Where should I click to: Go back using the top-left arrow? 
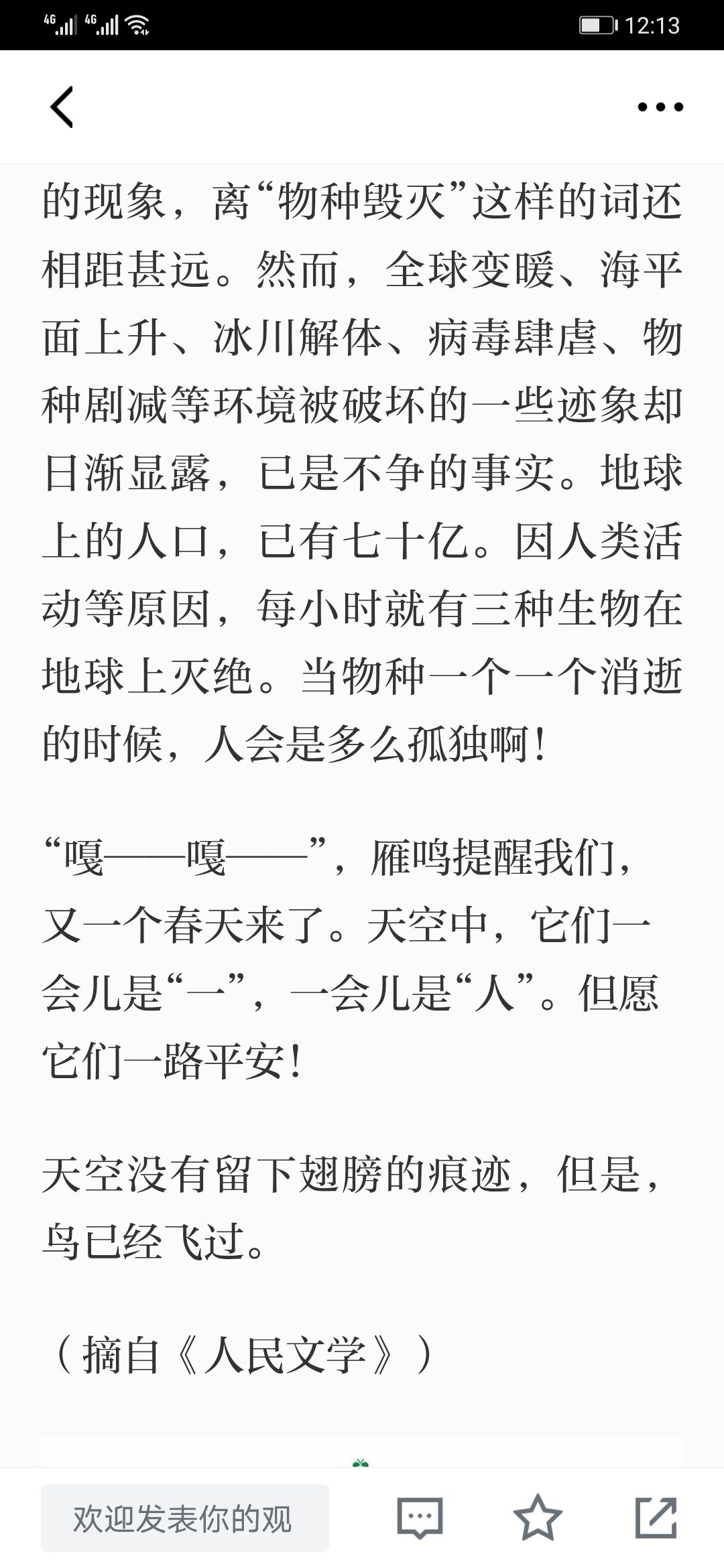coord(62,107)
